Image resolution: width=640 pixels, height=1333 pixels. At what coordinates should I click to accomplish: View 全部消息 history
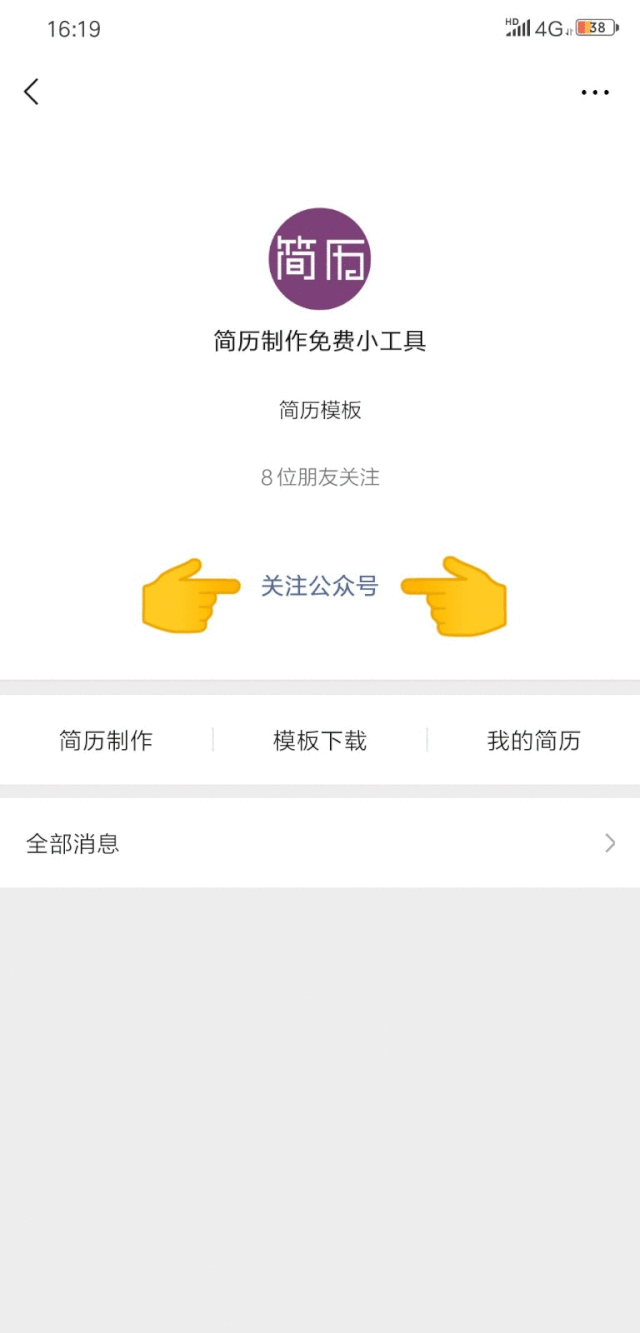coord(320,843)
